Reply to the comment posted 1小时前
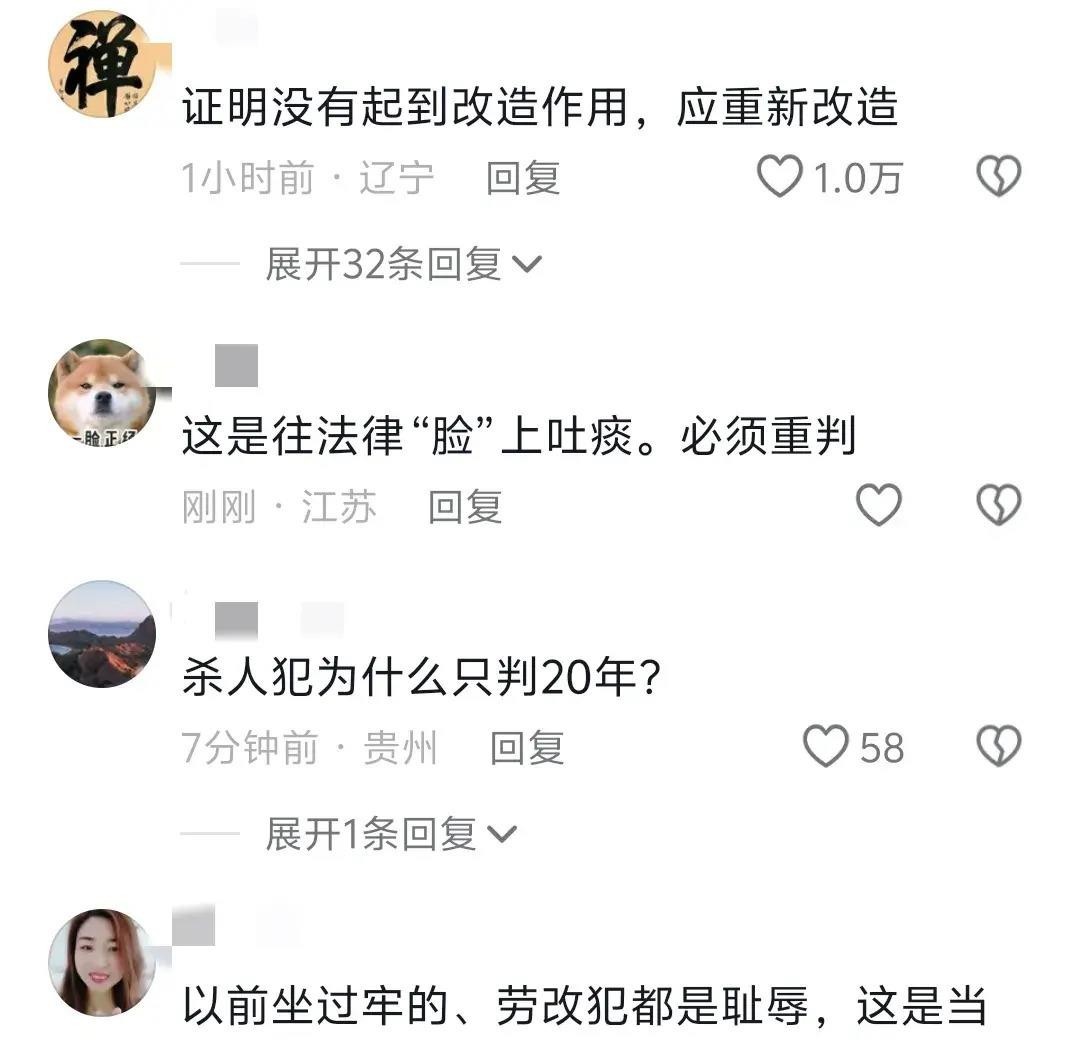This screenshot has height=1046, width=1069. coord(523,178)
